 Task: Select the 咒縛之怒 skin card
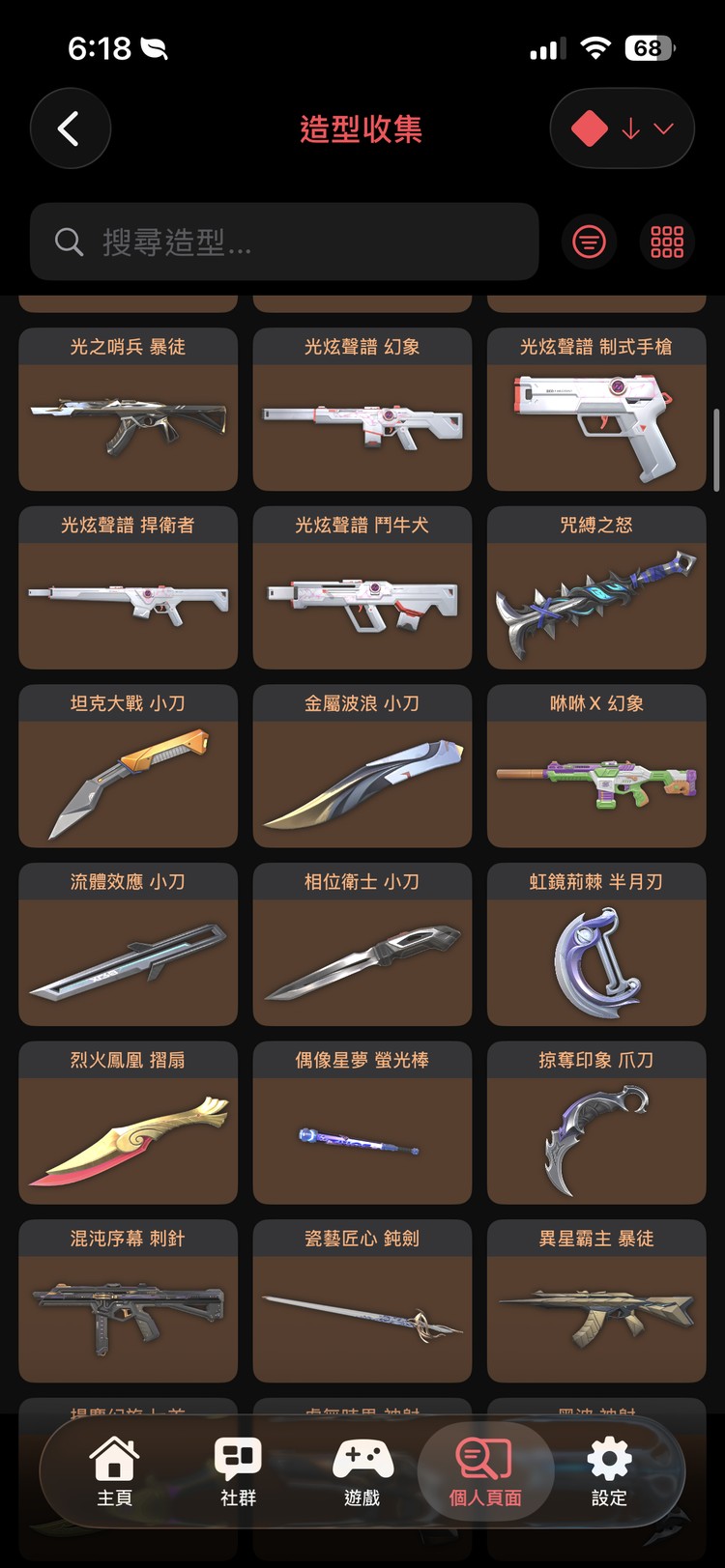tap(596, 587)
